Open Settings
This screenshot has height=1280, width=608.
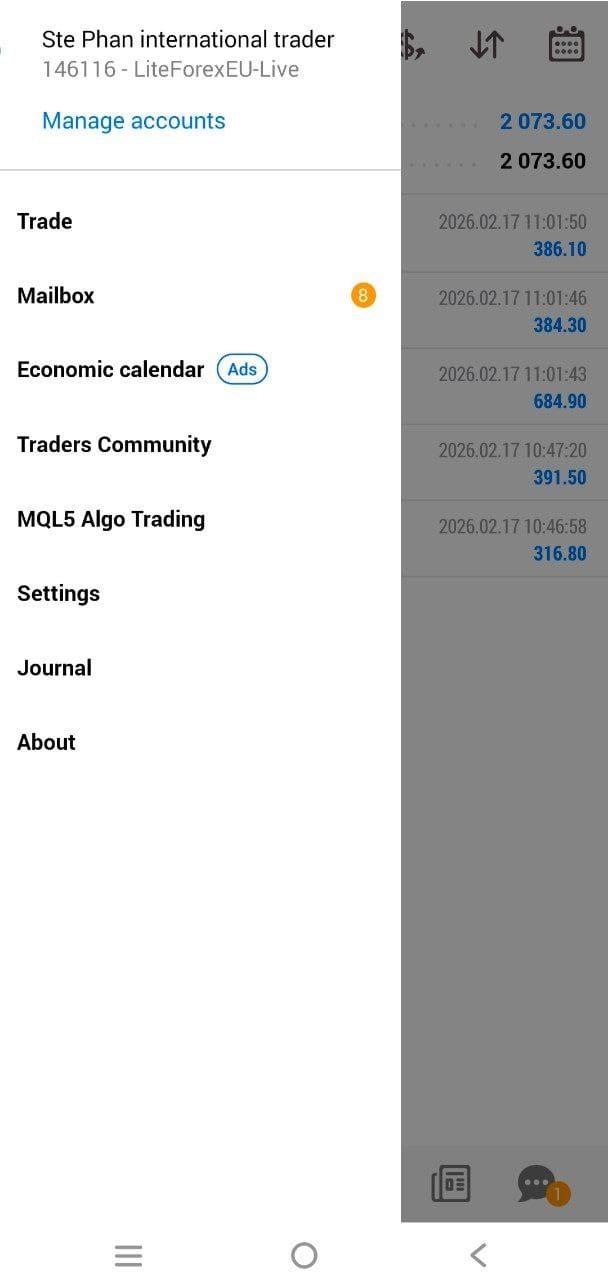point(58,593)
